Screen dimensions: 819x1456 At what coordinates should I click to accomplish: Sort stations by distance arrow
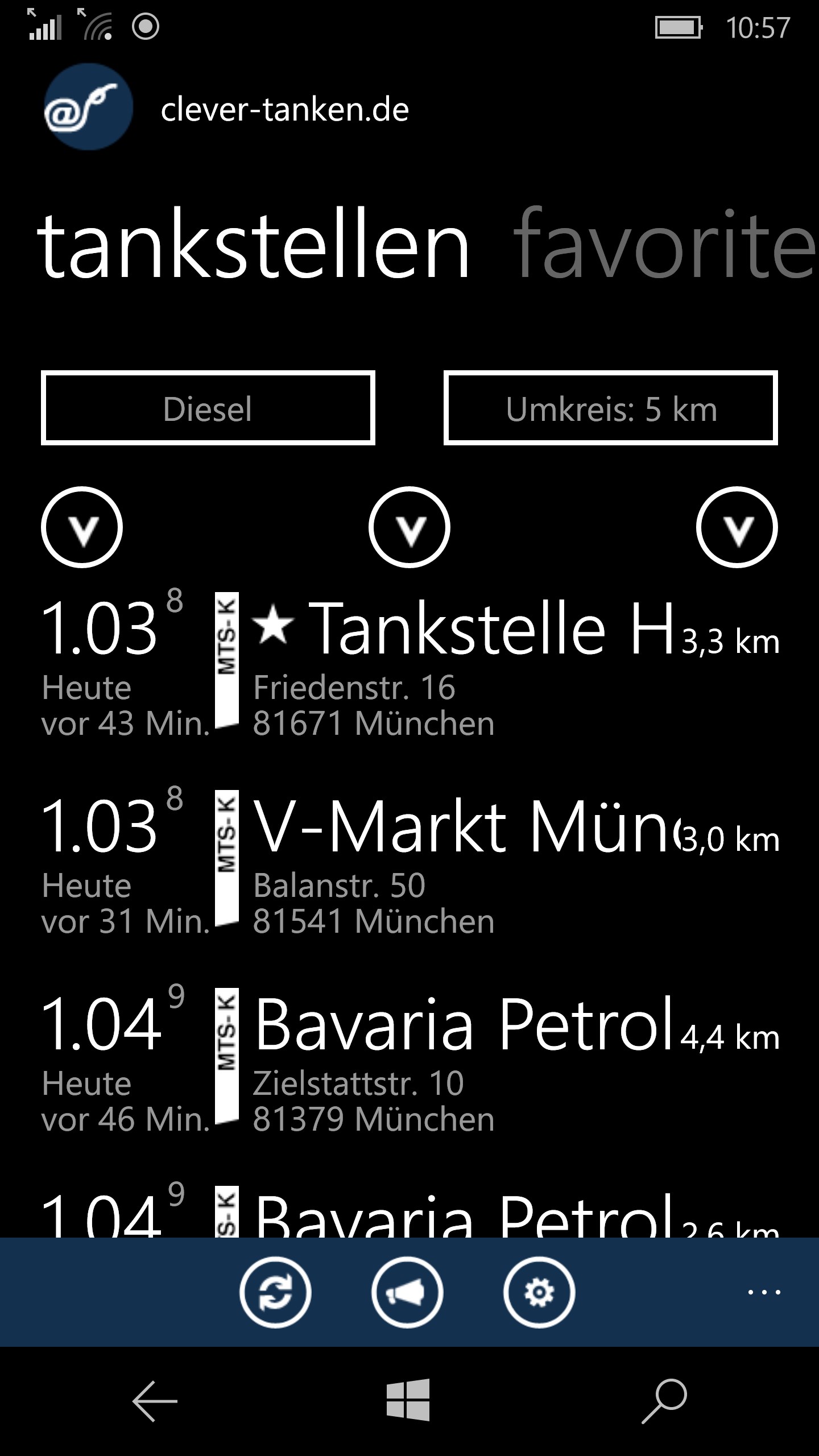(x=737, y=527)
